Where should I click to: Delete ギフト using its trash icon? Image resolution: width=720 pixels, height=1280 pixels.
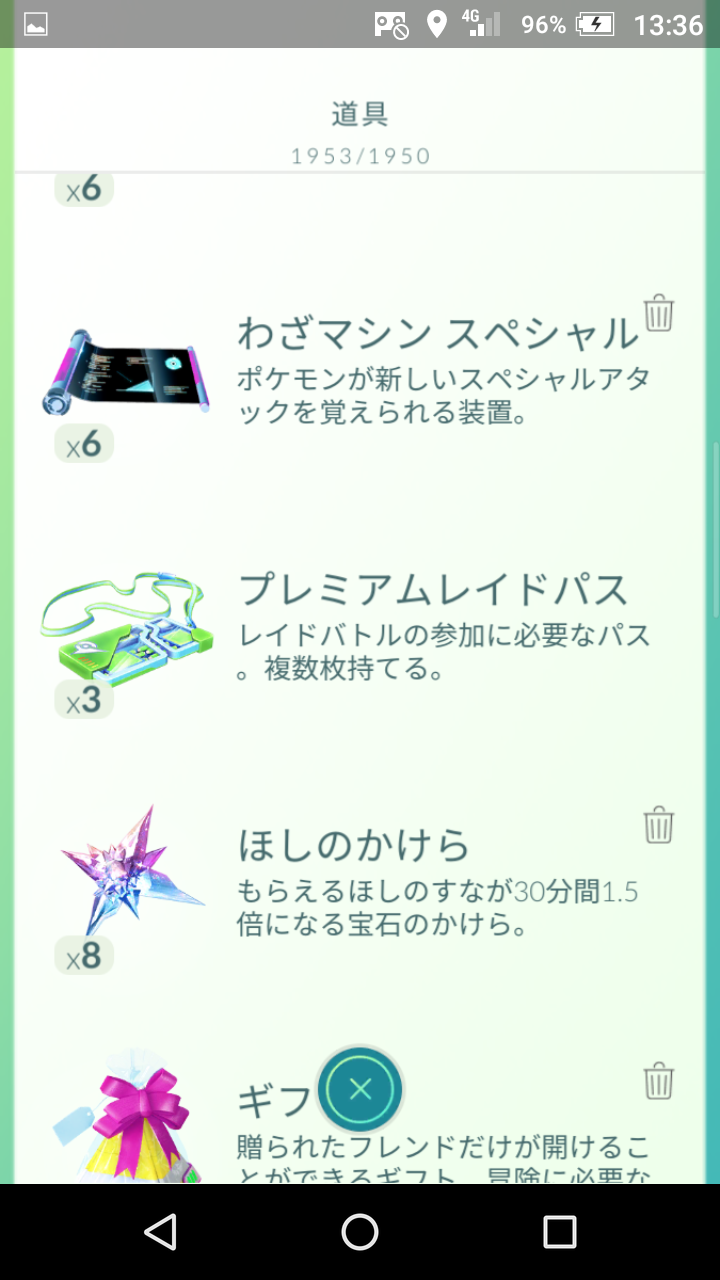[x=658, y=1081]
